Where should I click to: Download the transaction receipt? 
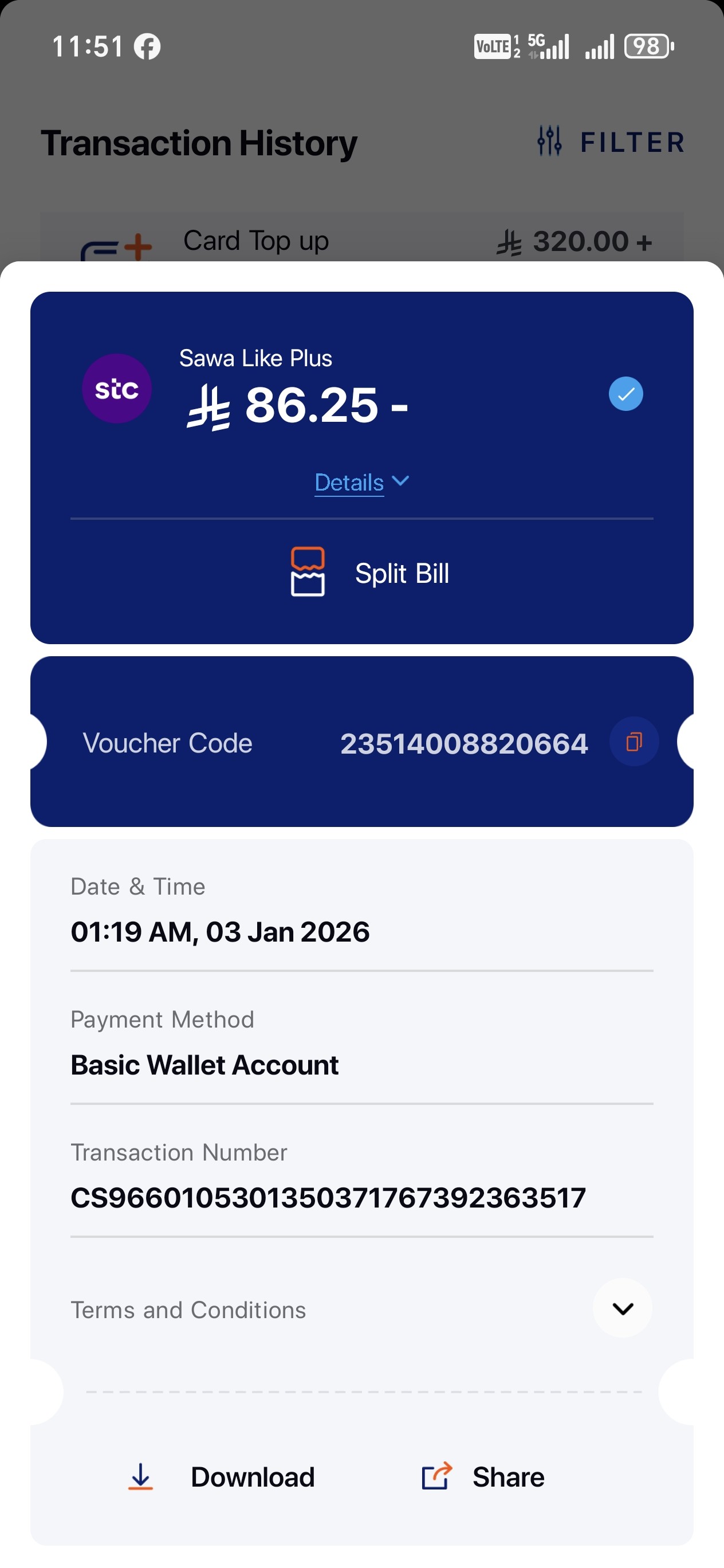(222, 1477)
